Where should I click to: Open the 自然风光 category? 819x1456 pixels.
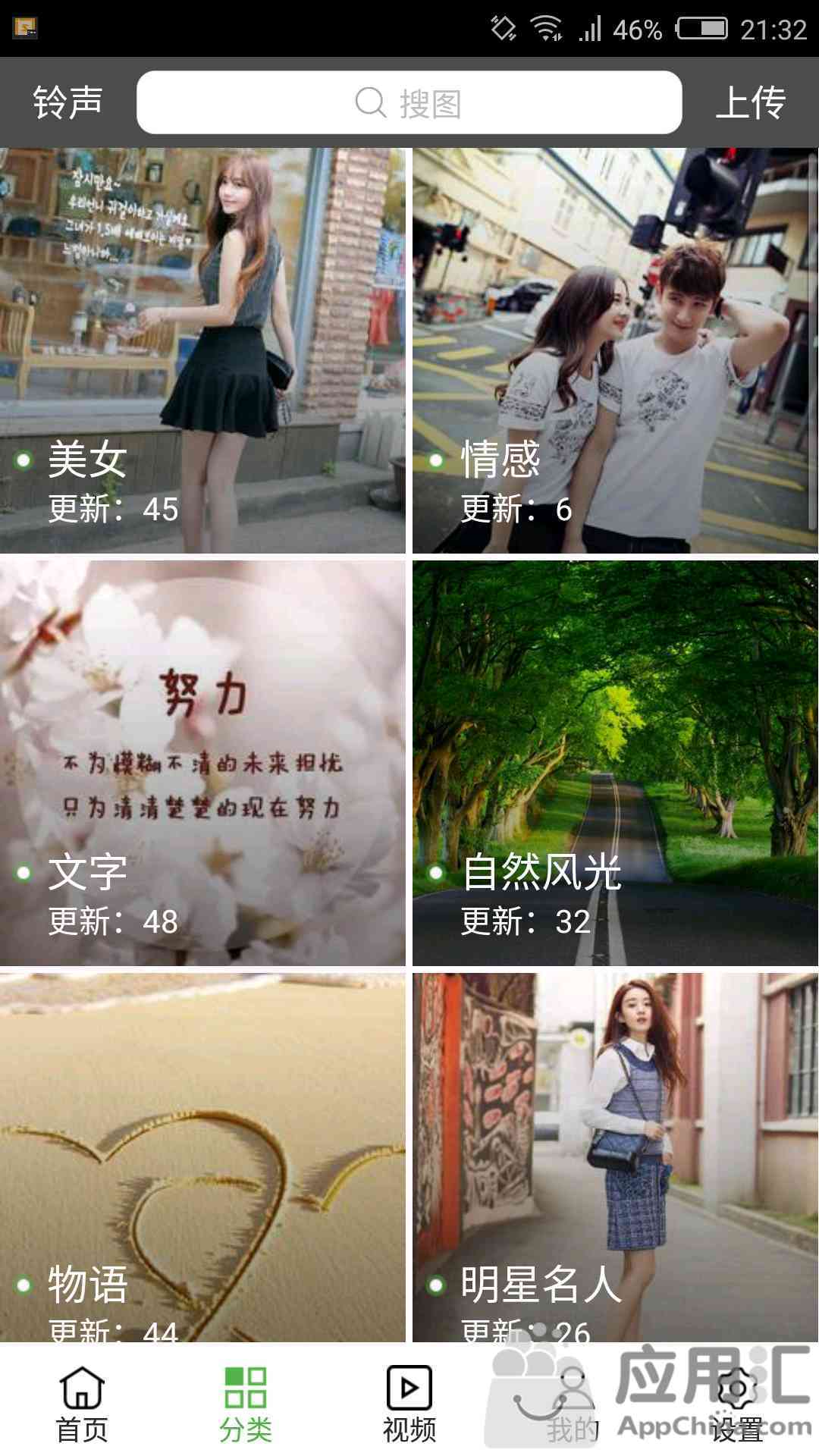(x=615, y=763)
